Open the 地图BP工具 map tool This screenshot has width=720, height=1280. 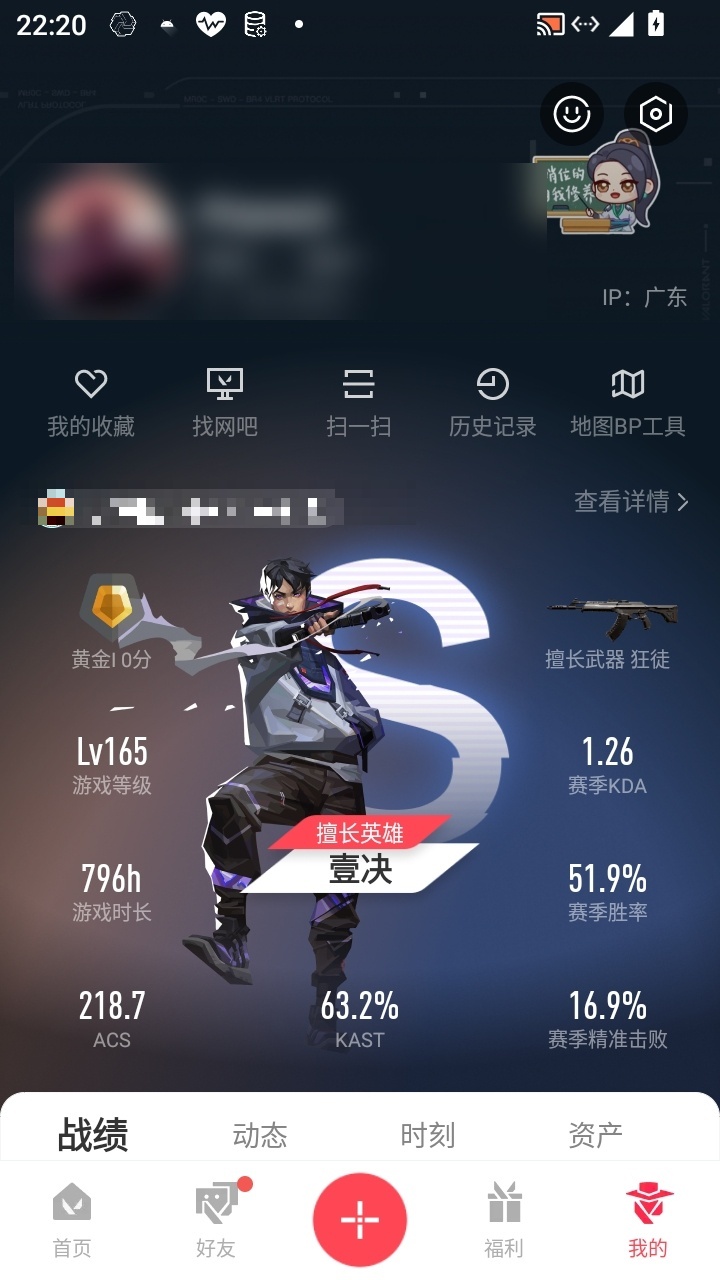click(x=628, y=403)
